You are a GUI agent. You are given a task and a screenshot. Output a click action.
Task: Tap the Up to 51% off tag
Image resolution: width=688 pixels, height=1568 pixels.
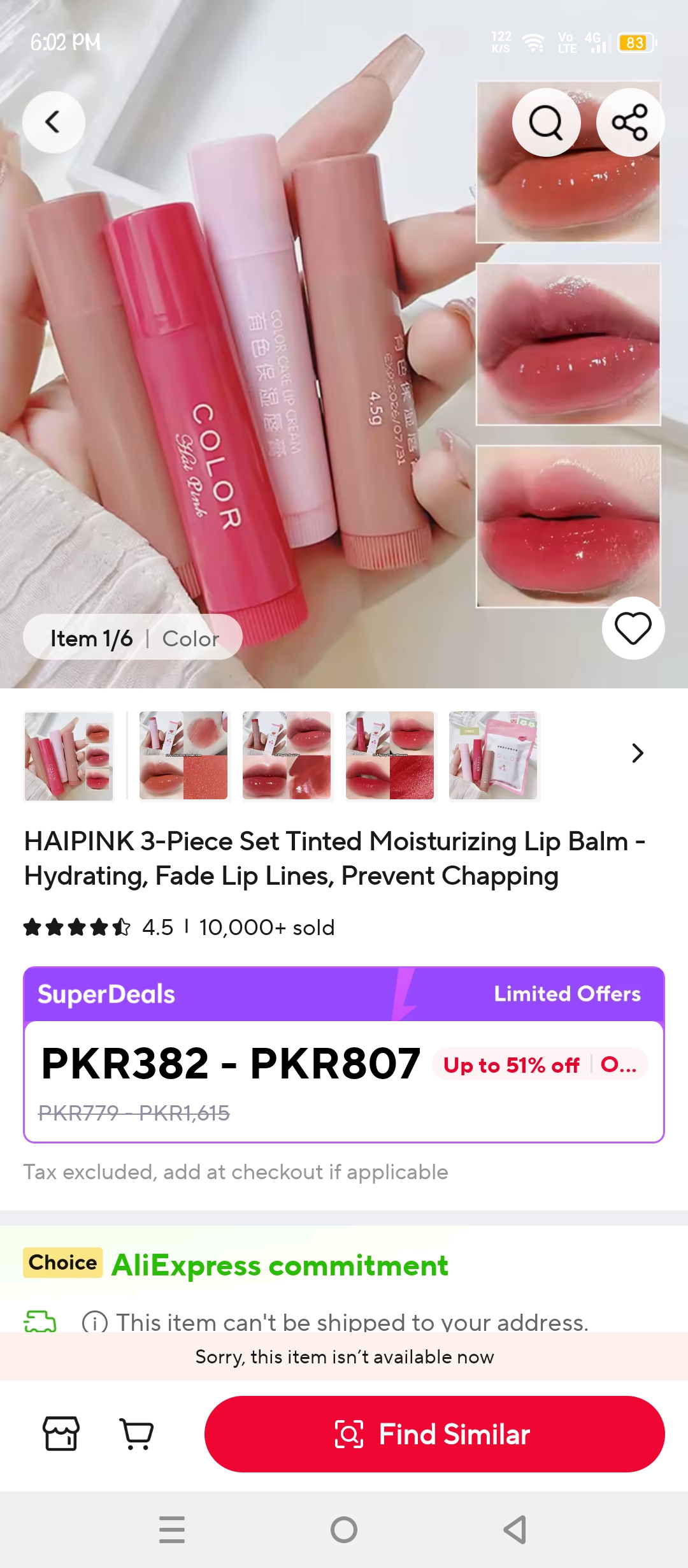(511, 1064)
